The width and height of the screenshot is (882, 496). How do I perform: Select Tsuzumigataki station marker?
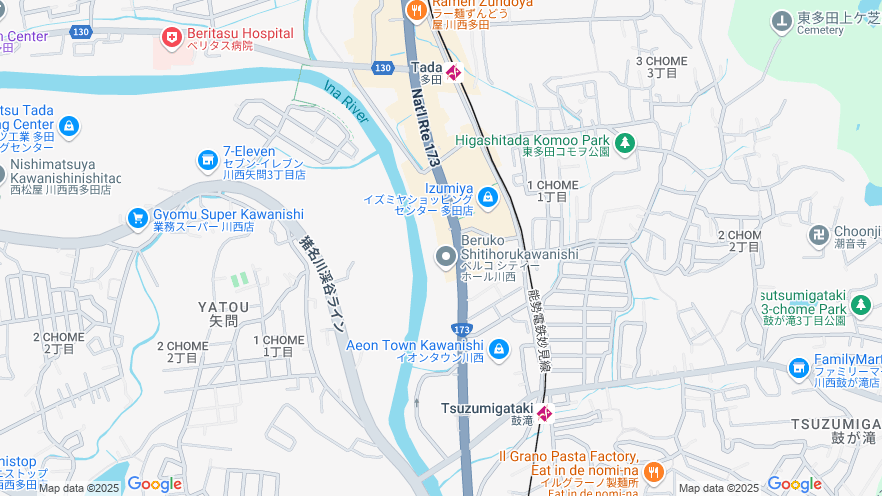[x=544, y=413]
